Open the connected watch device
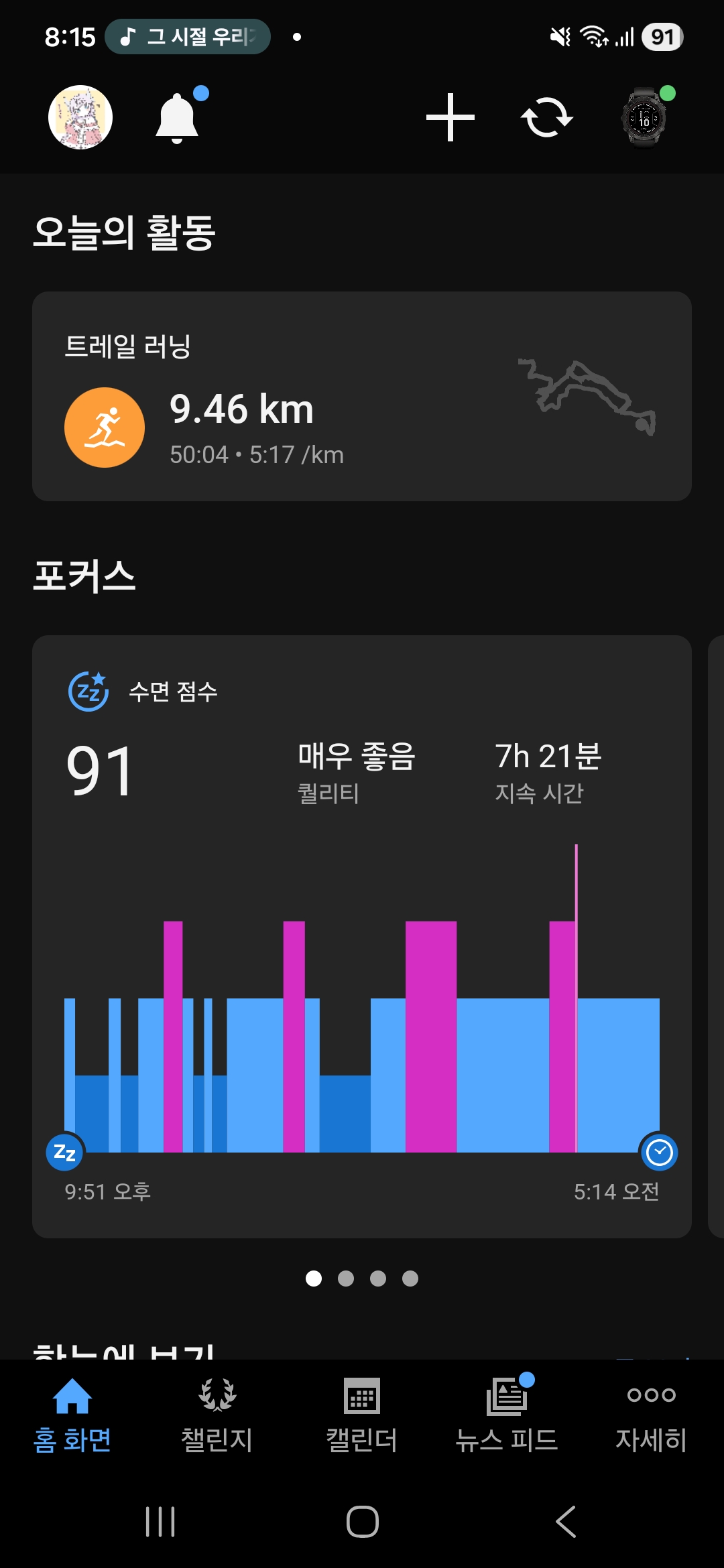Screen dimensions: 724x1568 click(x=644, y=117)
